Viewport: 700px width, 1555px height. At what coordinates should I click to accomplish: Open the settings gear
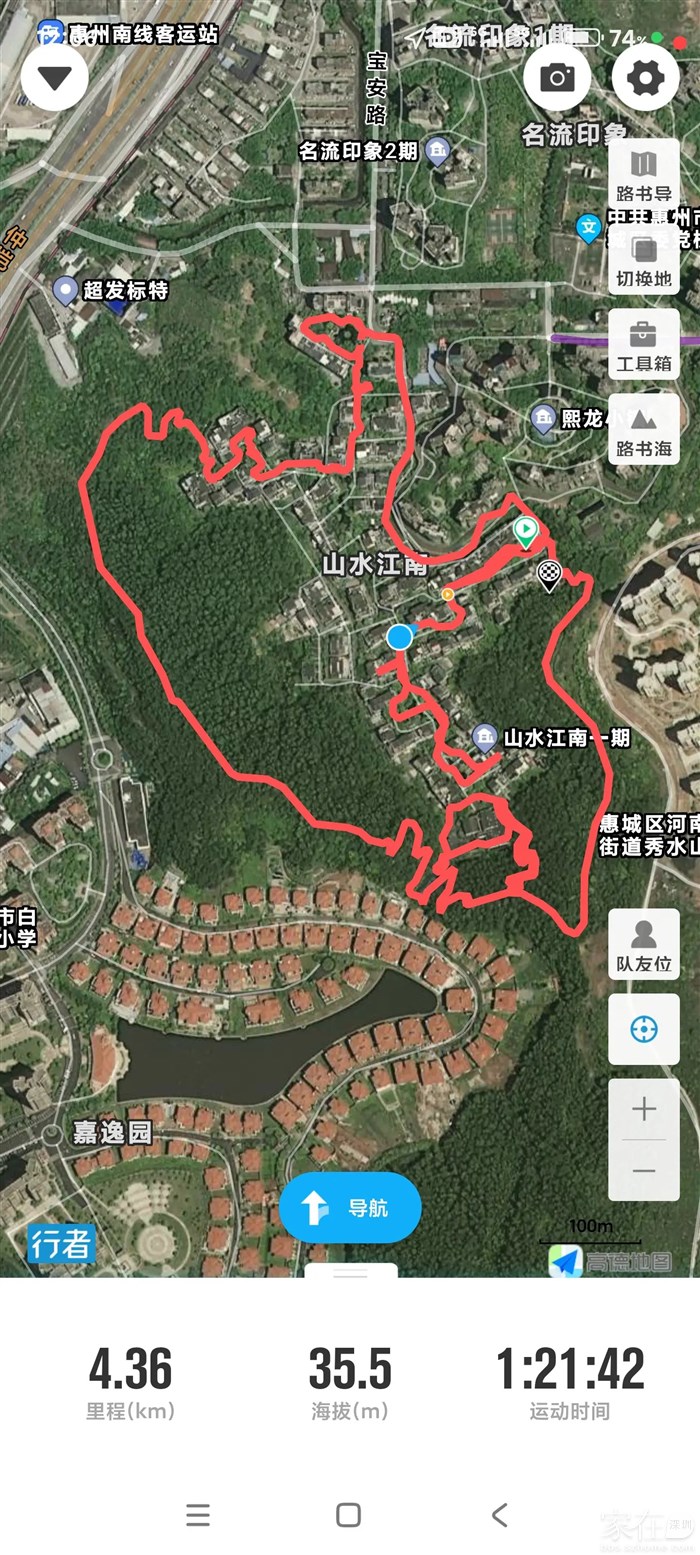click(645, 77)
